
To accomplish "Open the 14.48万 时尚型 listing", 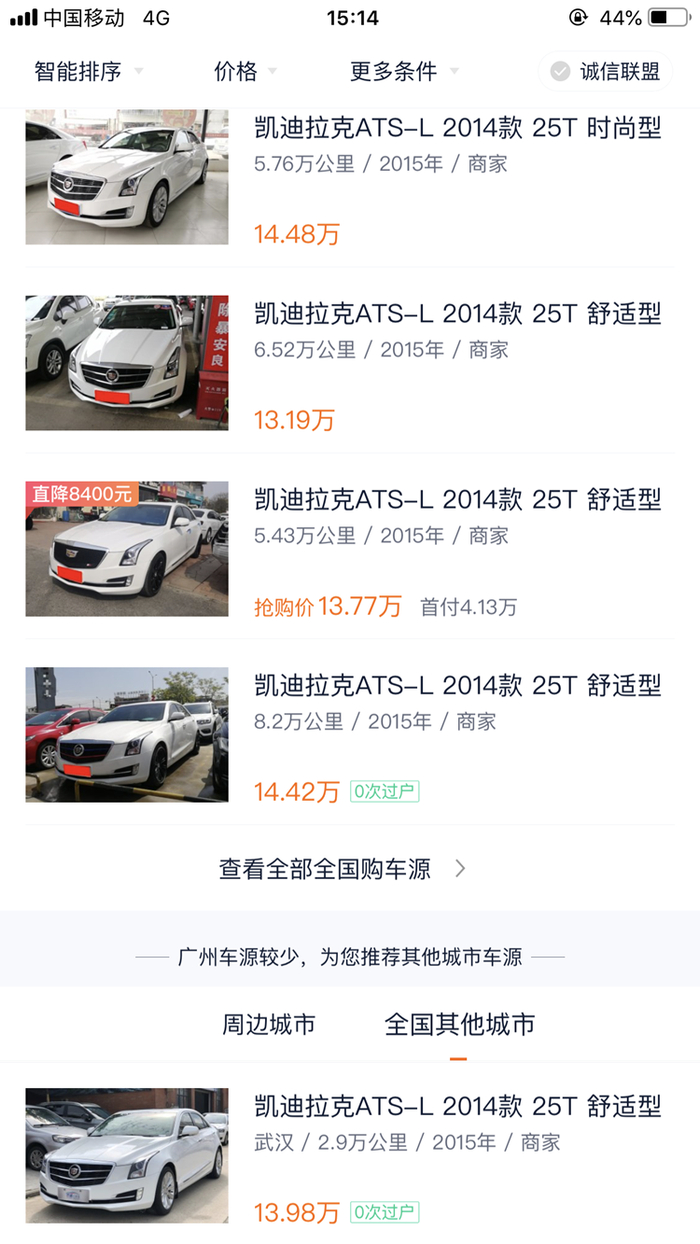I will click(x=350, y=180).
